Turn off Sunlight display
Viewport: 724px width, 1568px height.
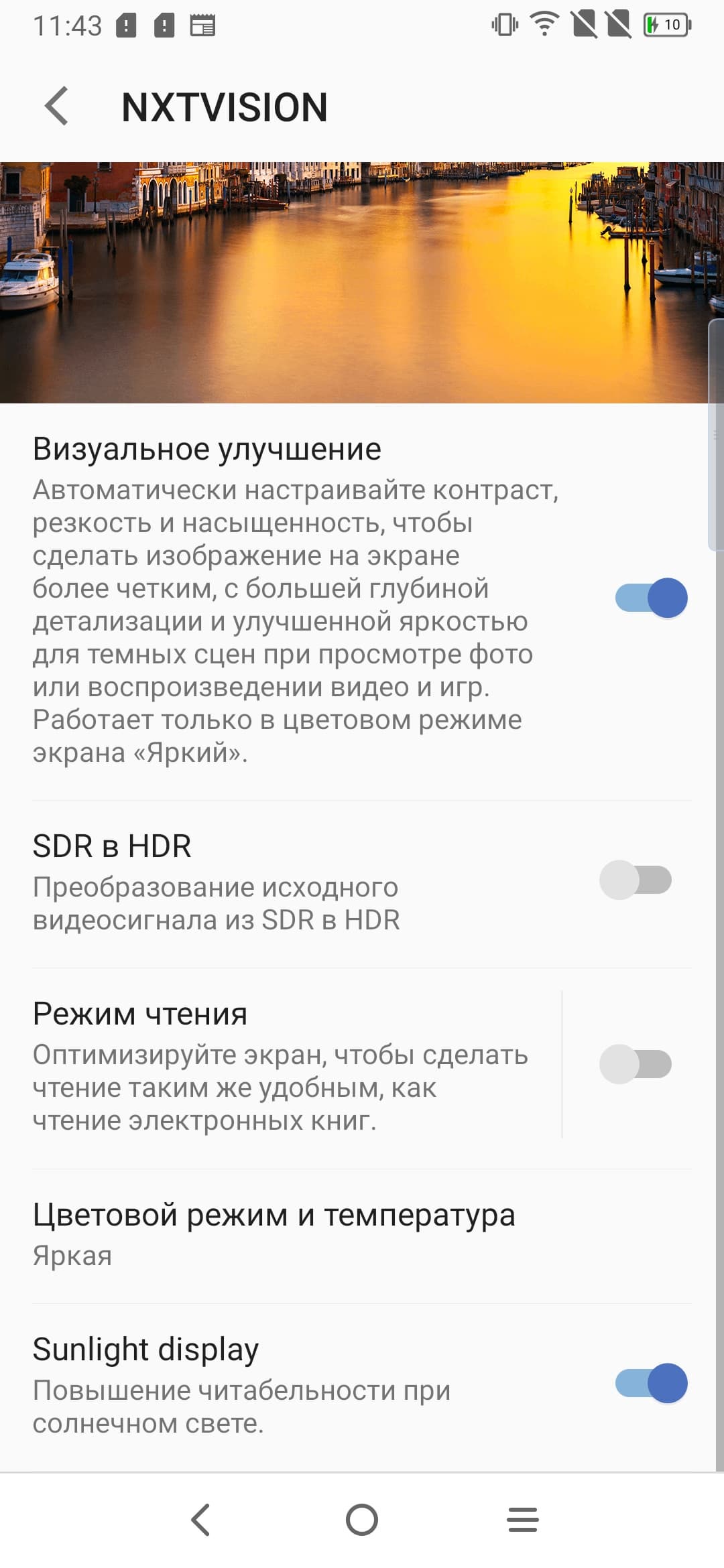650,1383
